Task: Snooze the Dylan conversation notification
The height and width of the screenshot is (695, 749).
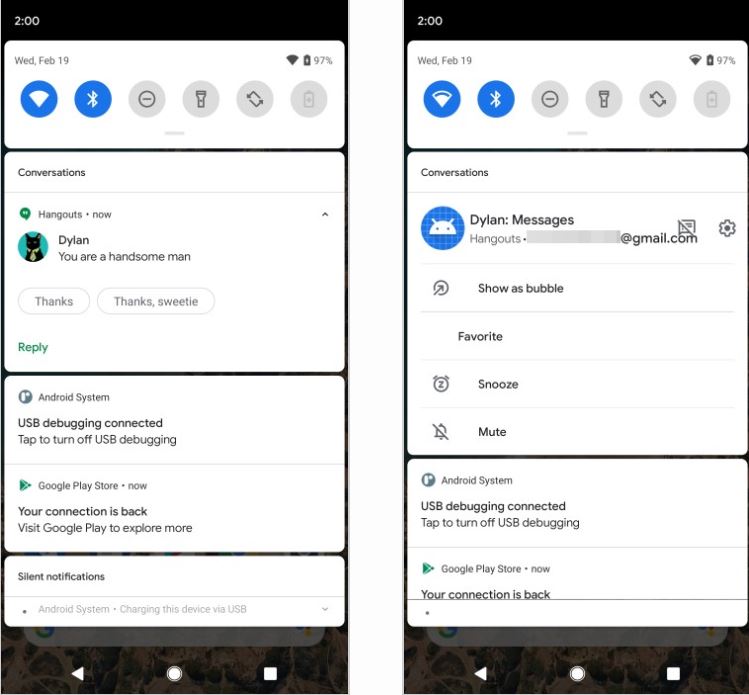Action: (498, 384)
